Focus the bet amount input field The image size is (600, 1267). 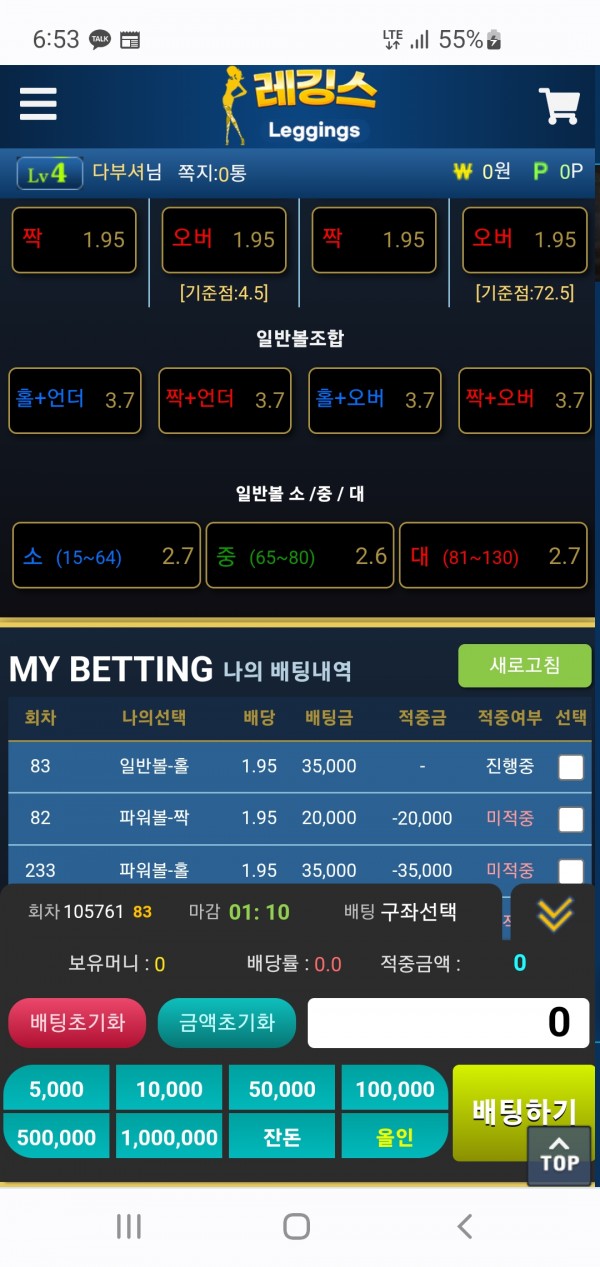point(448,1023)
